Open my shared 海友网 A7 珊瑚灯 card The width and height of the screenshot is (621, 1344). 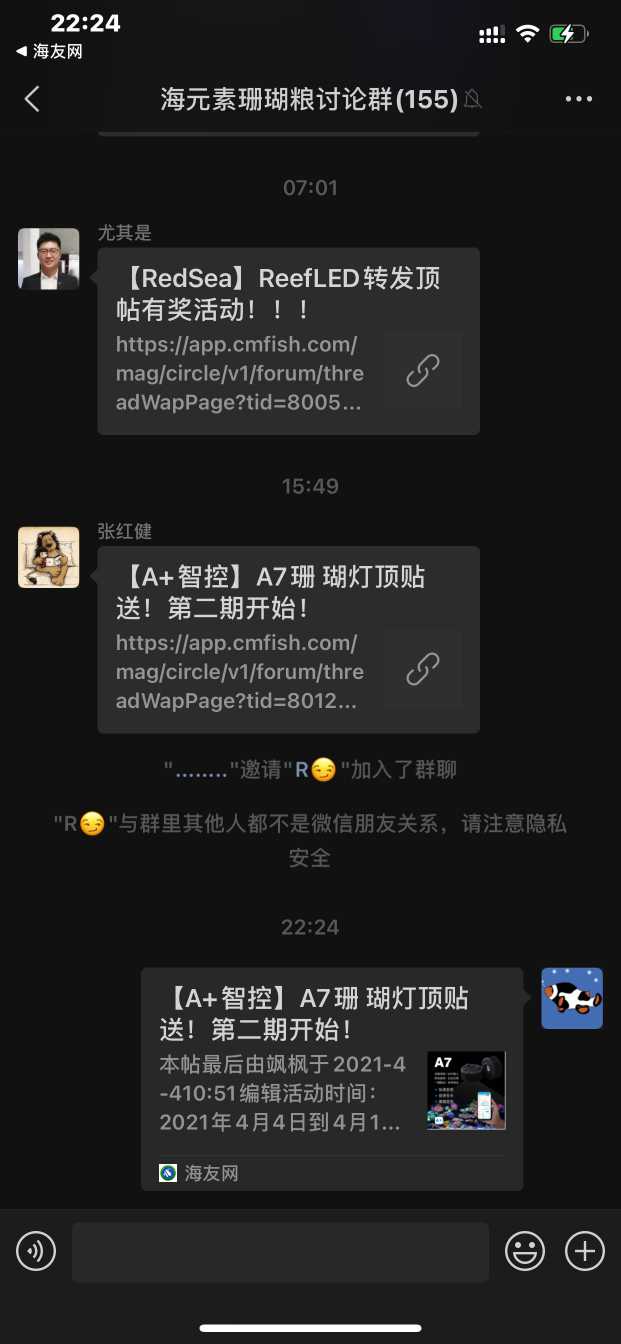point(331,1077)
